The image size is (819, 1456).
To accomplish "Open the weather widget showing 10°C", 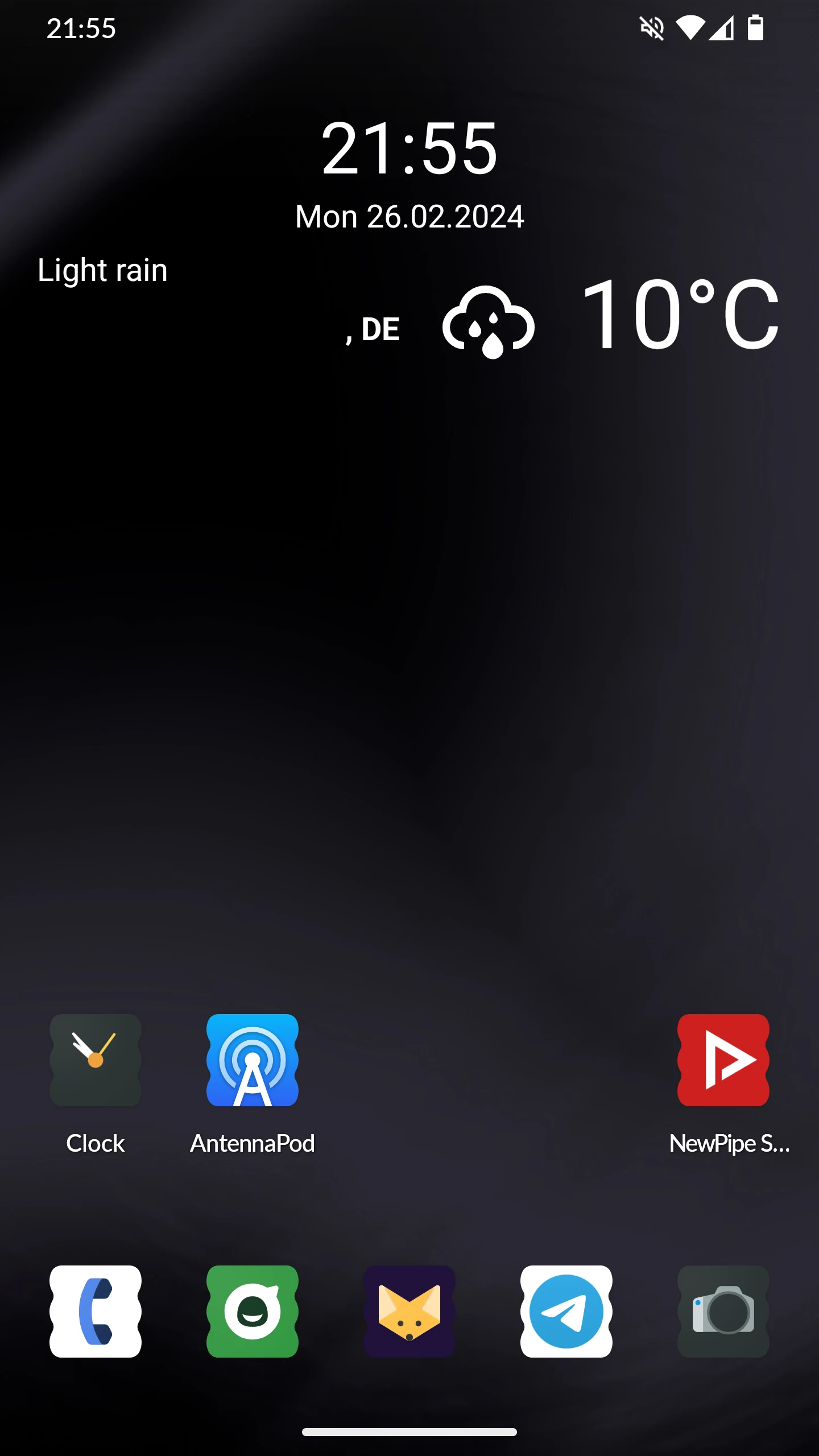I will click(681, 314).
